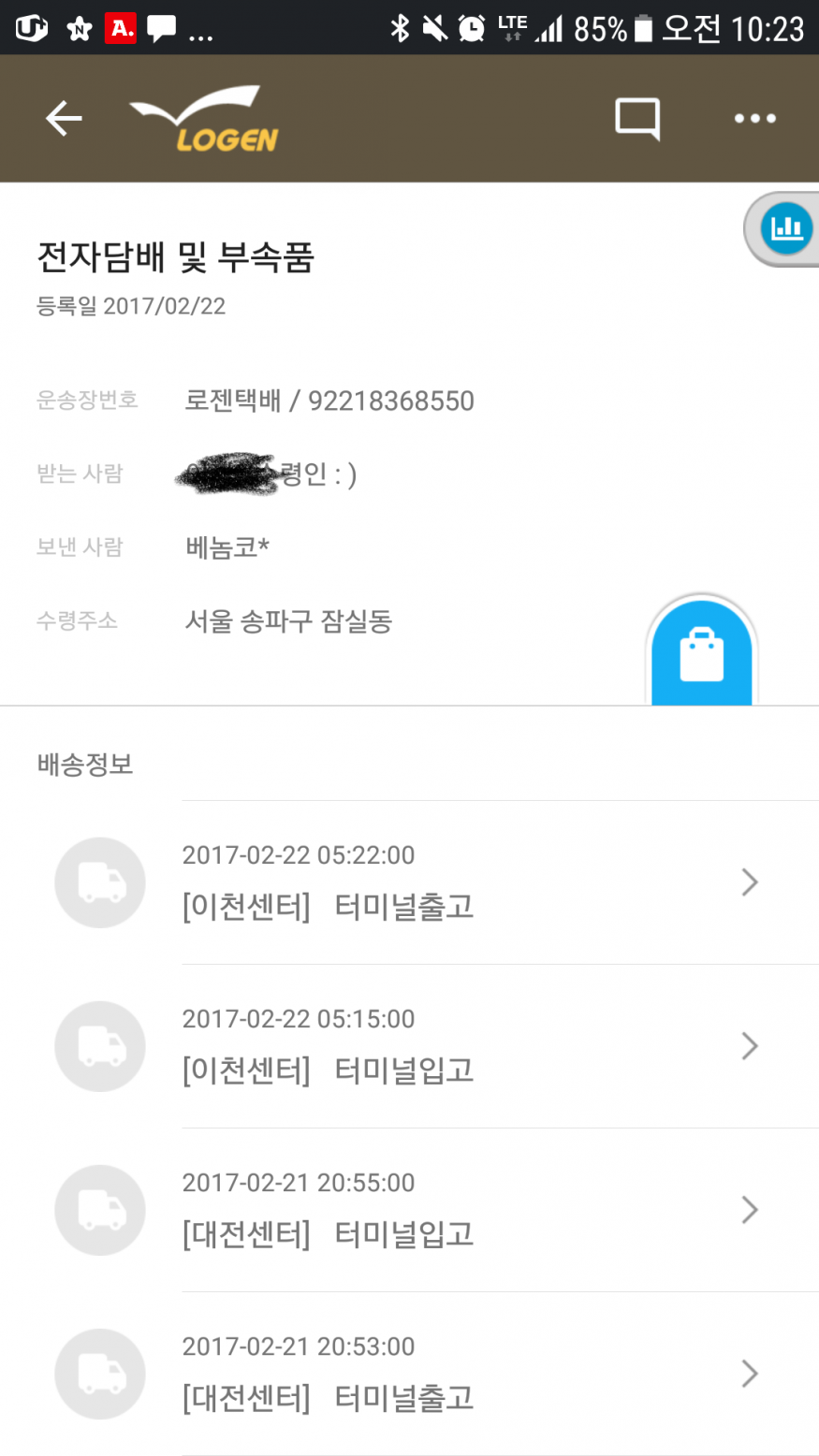The image size is (819, 1456).
Task: View 20:53:00 대전센터 터미널출고 details
Action: [x=468, y=1374]
